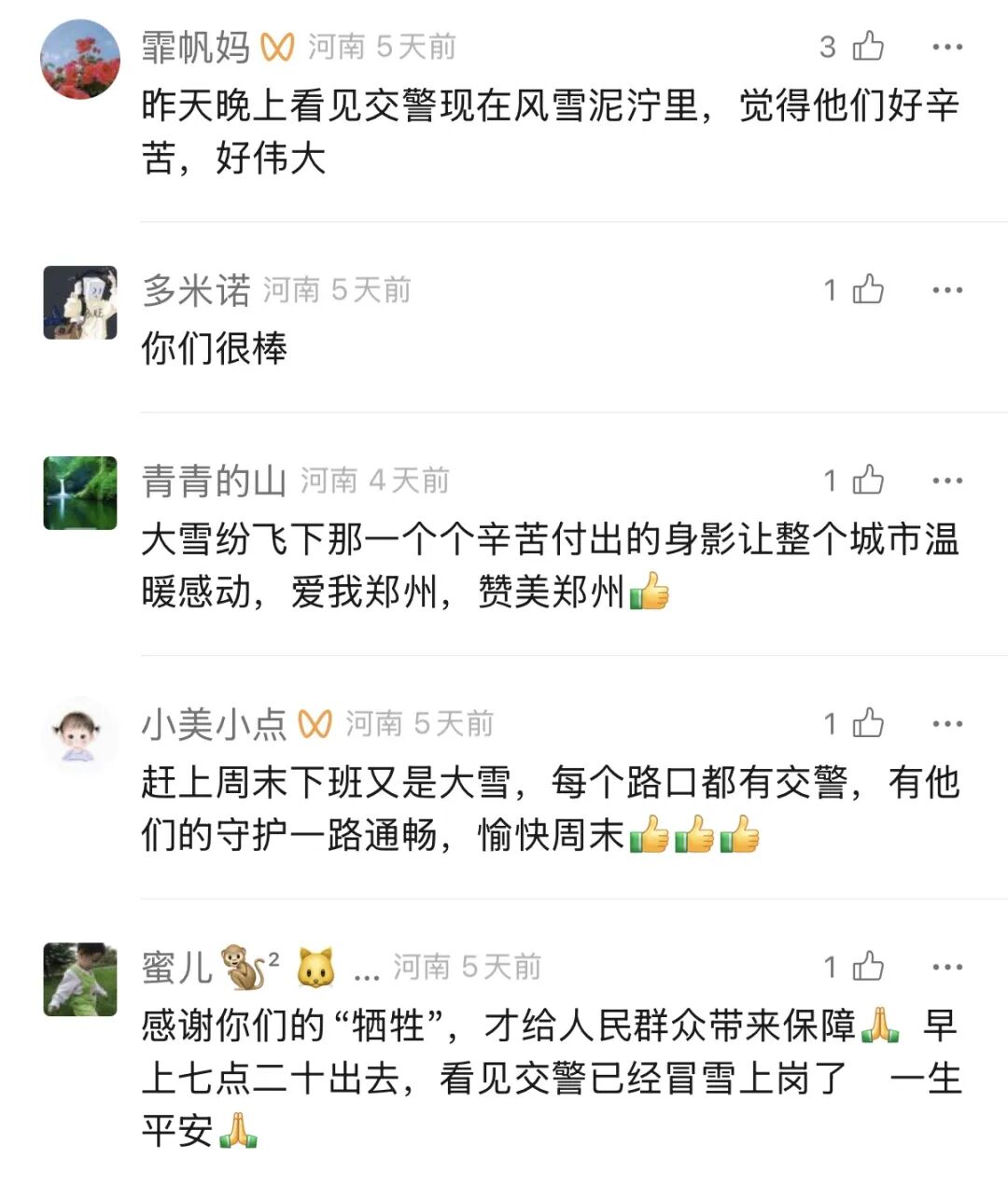Image resolution: width=1008 pixels, height=1186 pixels.
Task: Like 霏帆妈's comment
Action: (x=868, y=46)
